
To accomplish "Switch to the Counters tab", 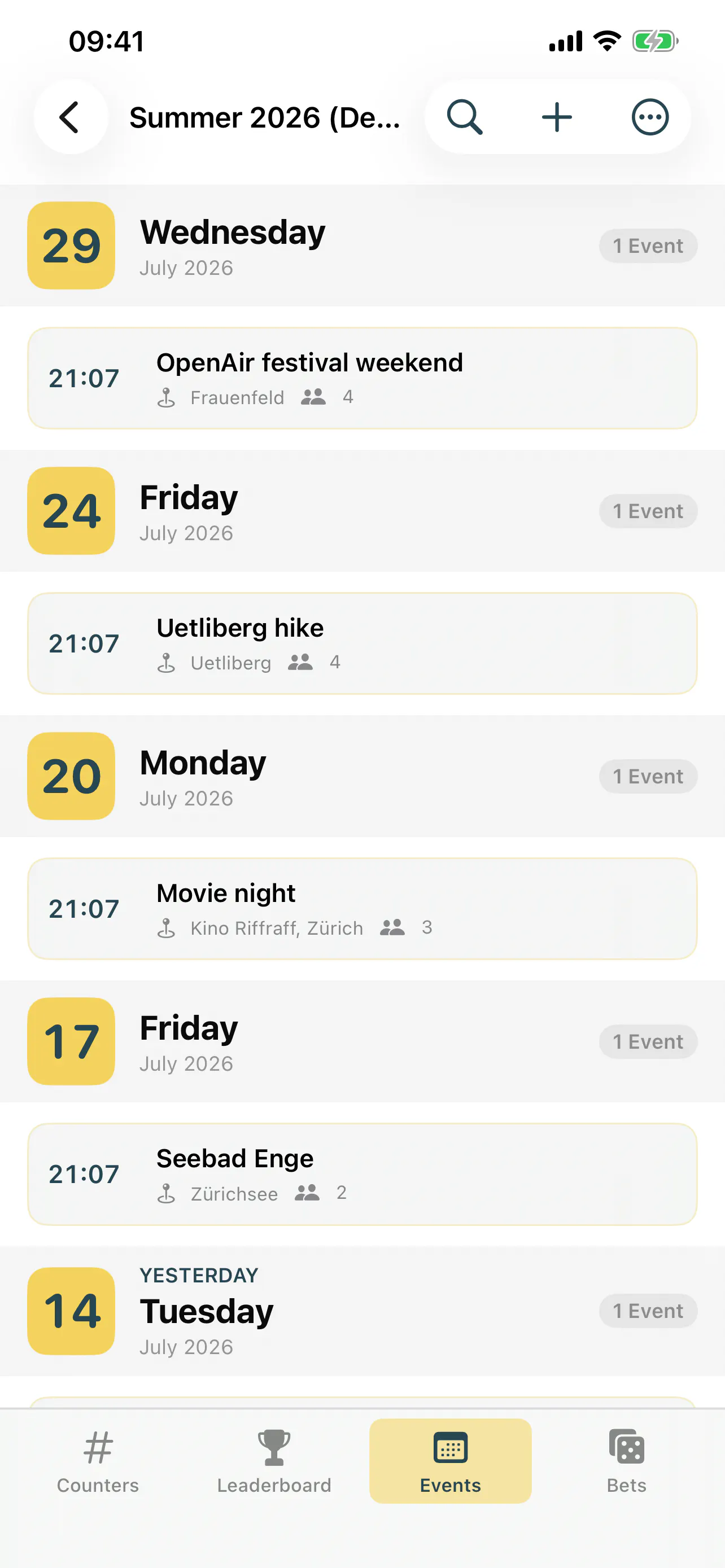I will 98,1461.
